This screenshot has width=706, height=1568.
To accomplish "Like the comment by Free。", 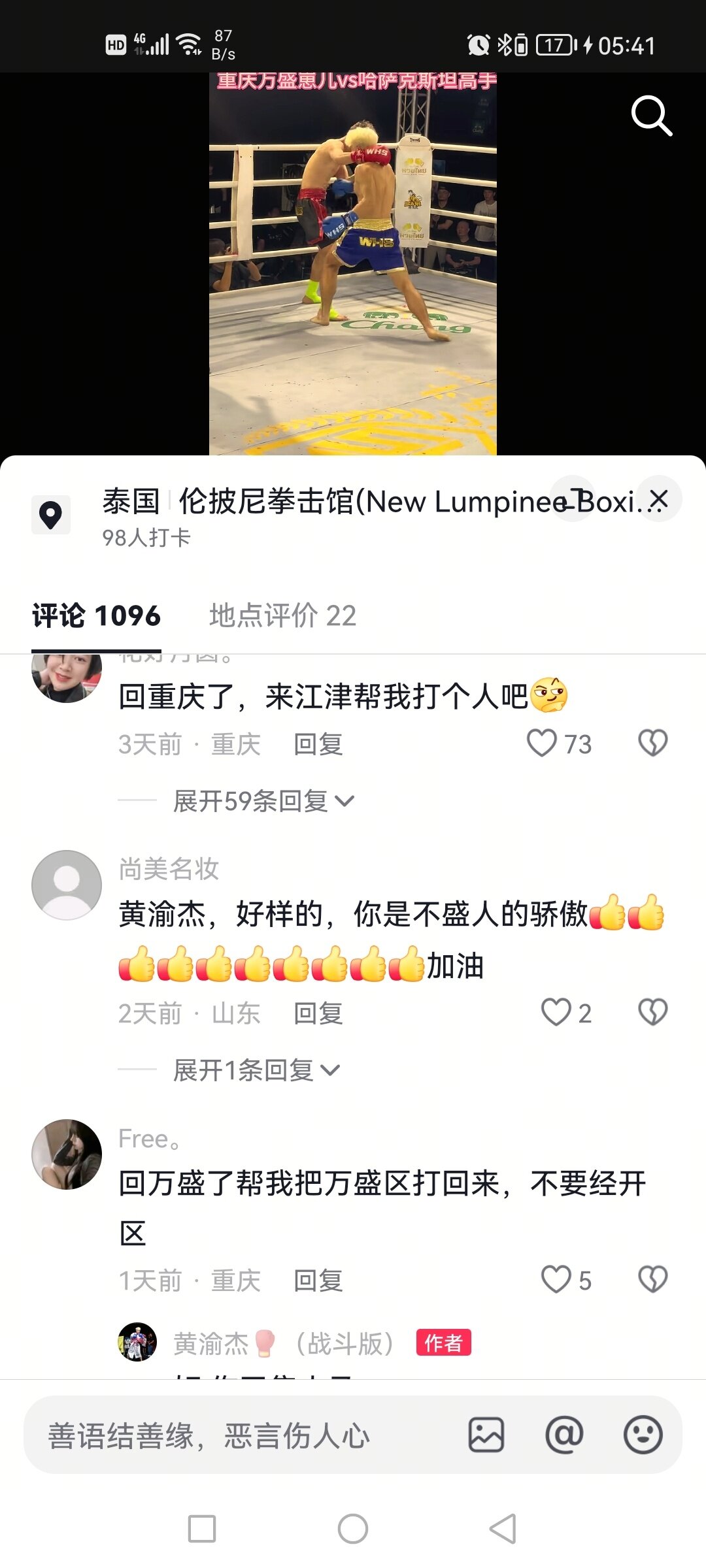I will click(556, 1280).
